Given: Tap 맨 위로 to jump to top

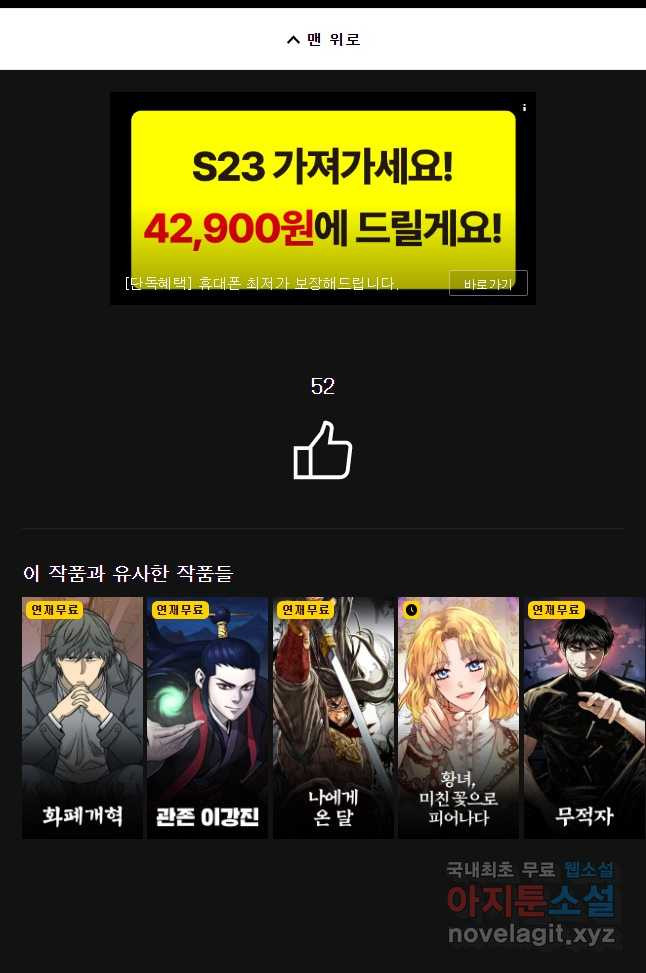Looking at the screenshot, I should point(323,40).
